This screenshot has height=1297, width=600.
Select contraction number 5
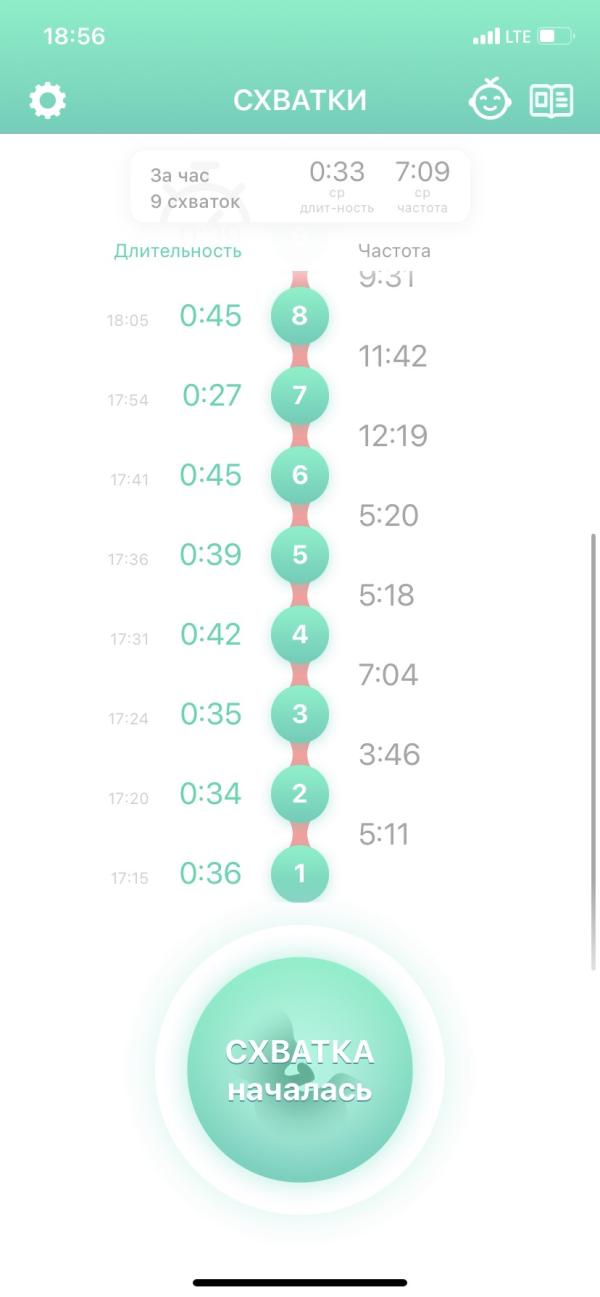300,555
